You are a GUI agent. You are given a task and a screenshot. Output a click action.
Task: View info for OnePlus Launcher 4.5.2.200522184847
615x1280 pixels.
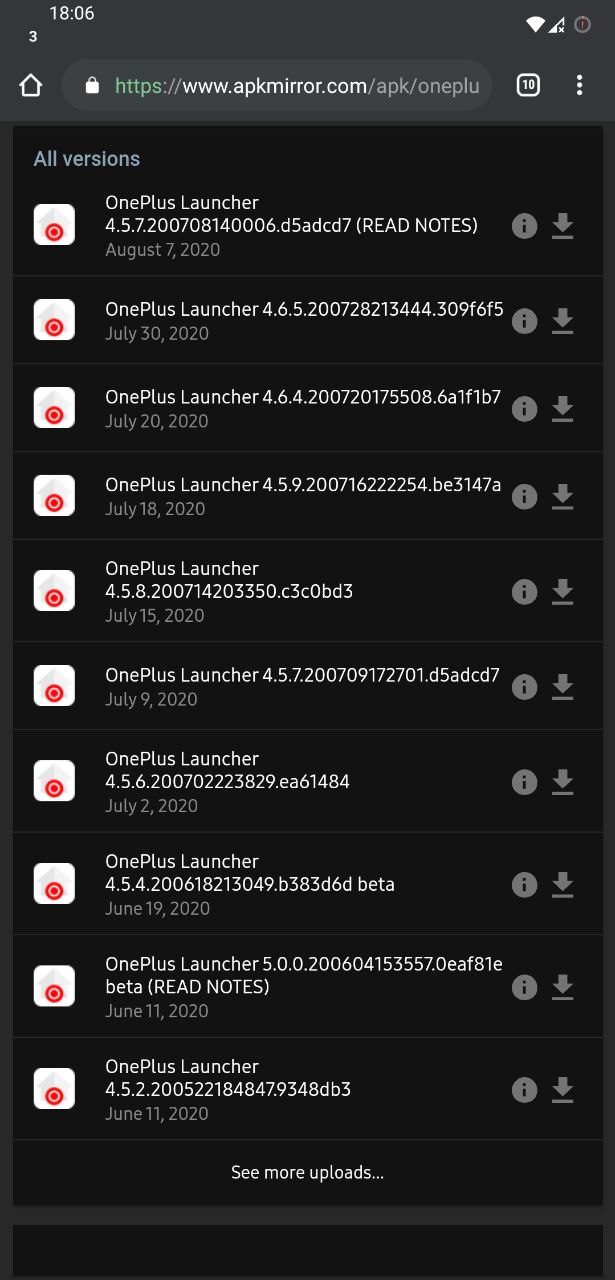pos(524,1090)
